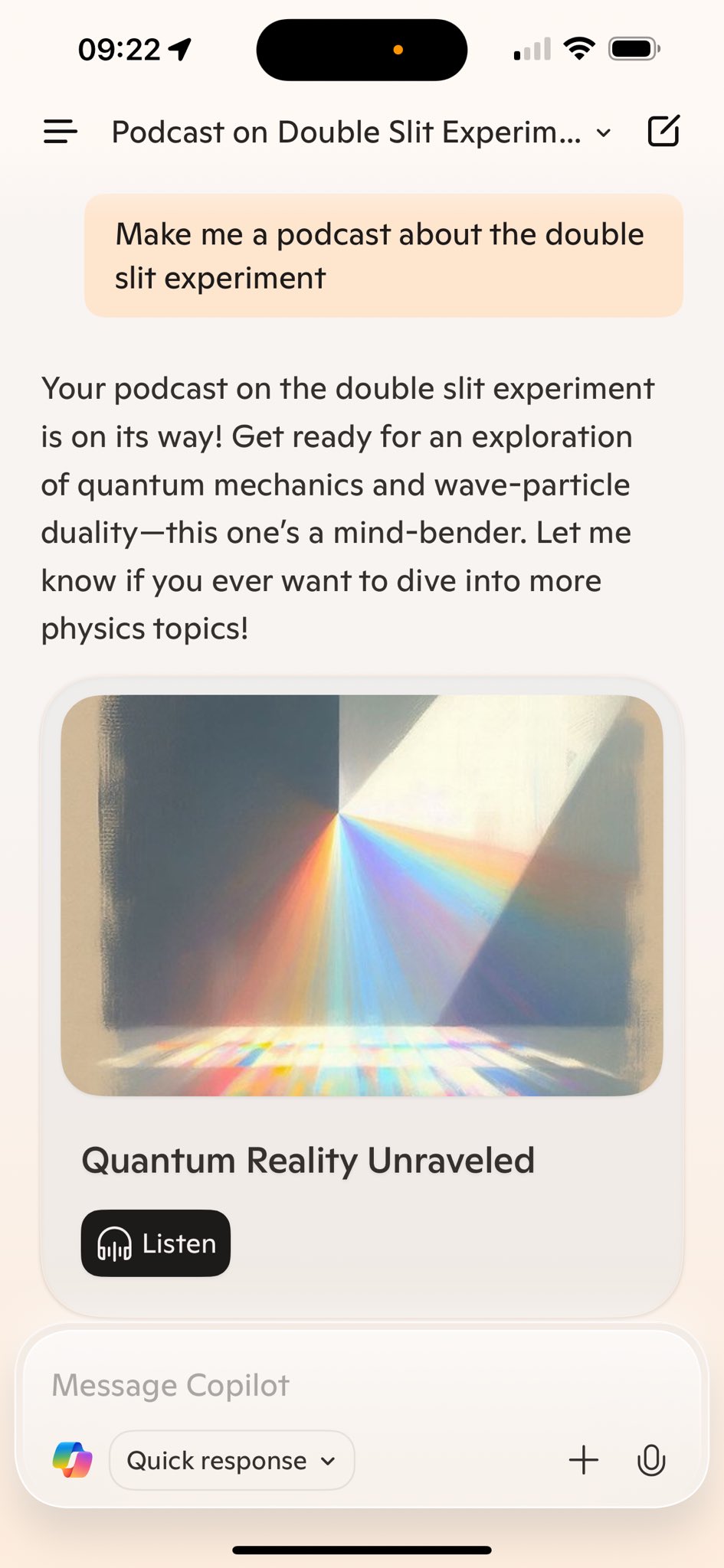Start voice input with the microphone
This screenshot has width=724, height=1568.
pyautogui.click(x=651, y=1460)
